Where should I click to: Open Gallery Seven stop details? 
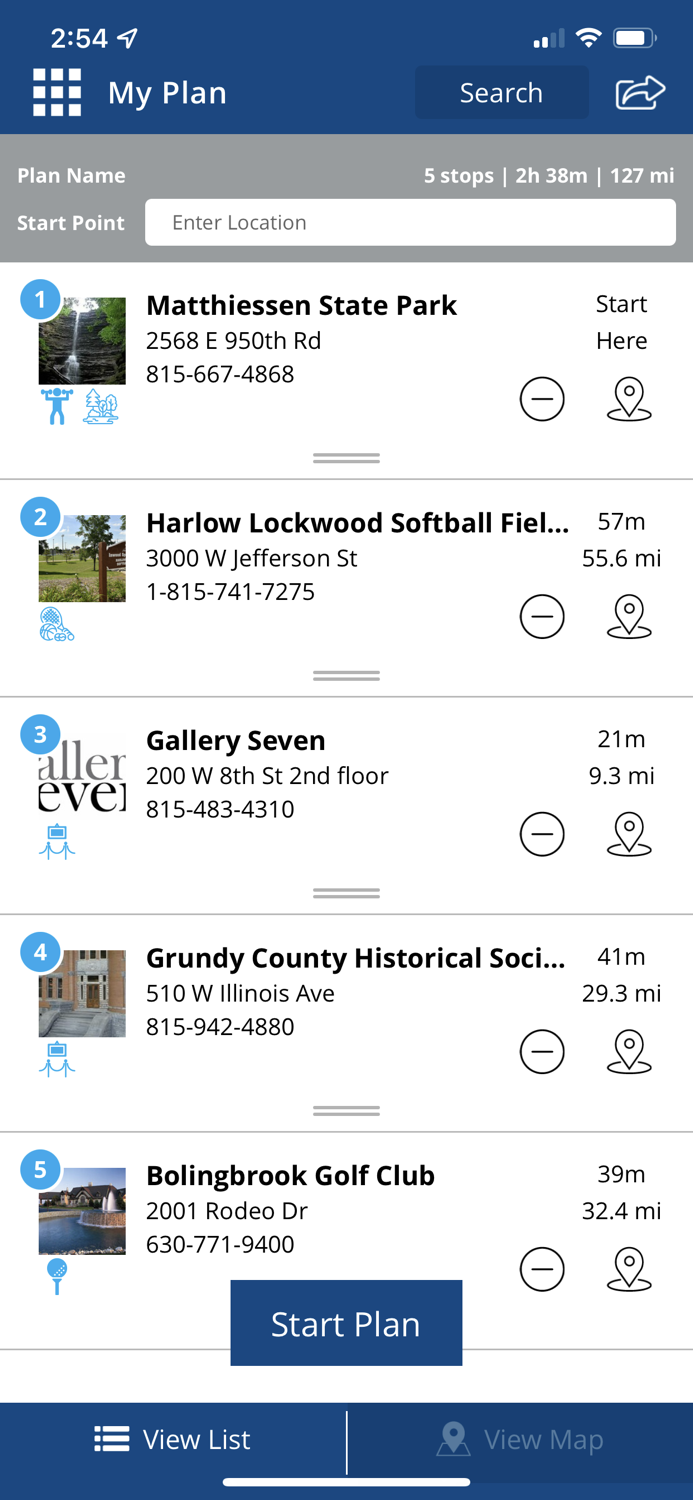236,741
